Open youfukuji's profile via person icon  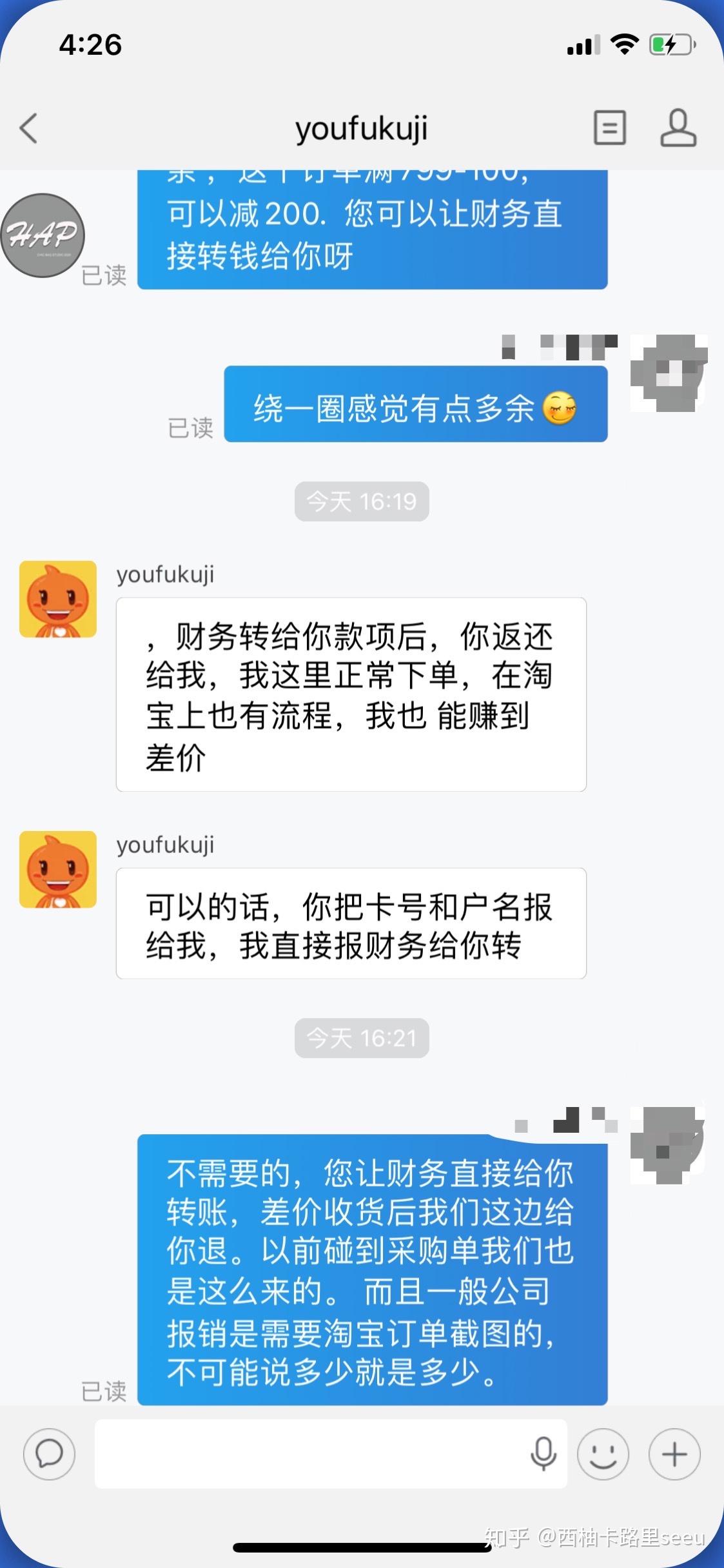point(677,127)
